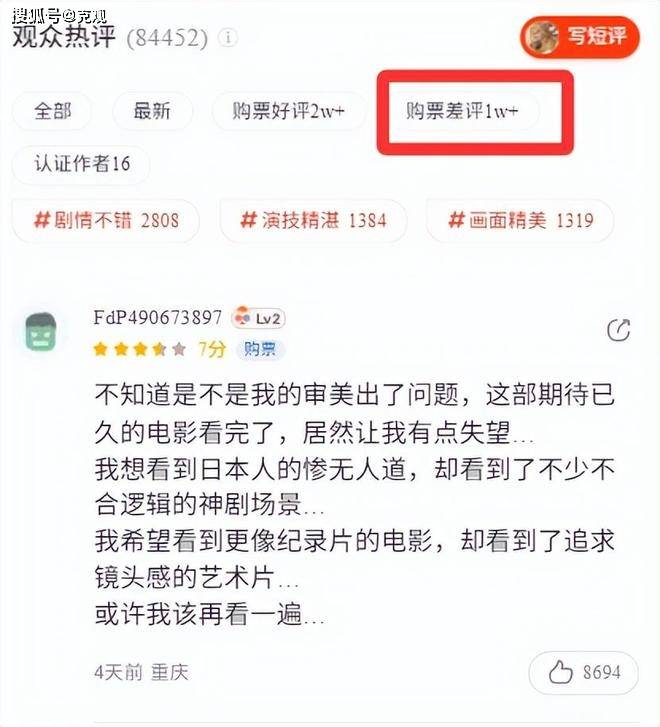660x727 pixels.
Task: Filter by 购票好评2w+
Action: (288, 112)
